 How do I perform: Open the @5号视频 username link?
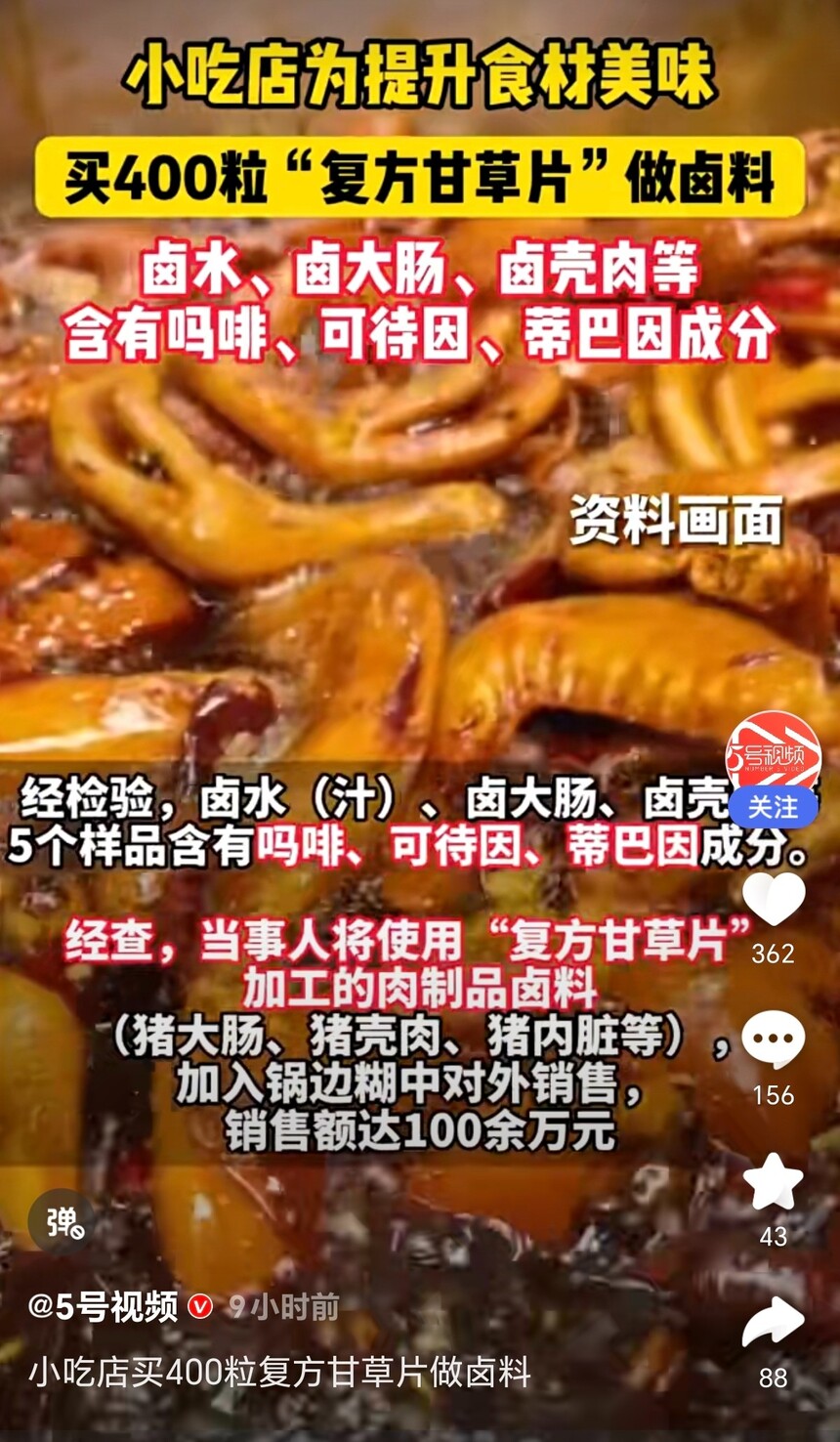tap(103, 1307)
